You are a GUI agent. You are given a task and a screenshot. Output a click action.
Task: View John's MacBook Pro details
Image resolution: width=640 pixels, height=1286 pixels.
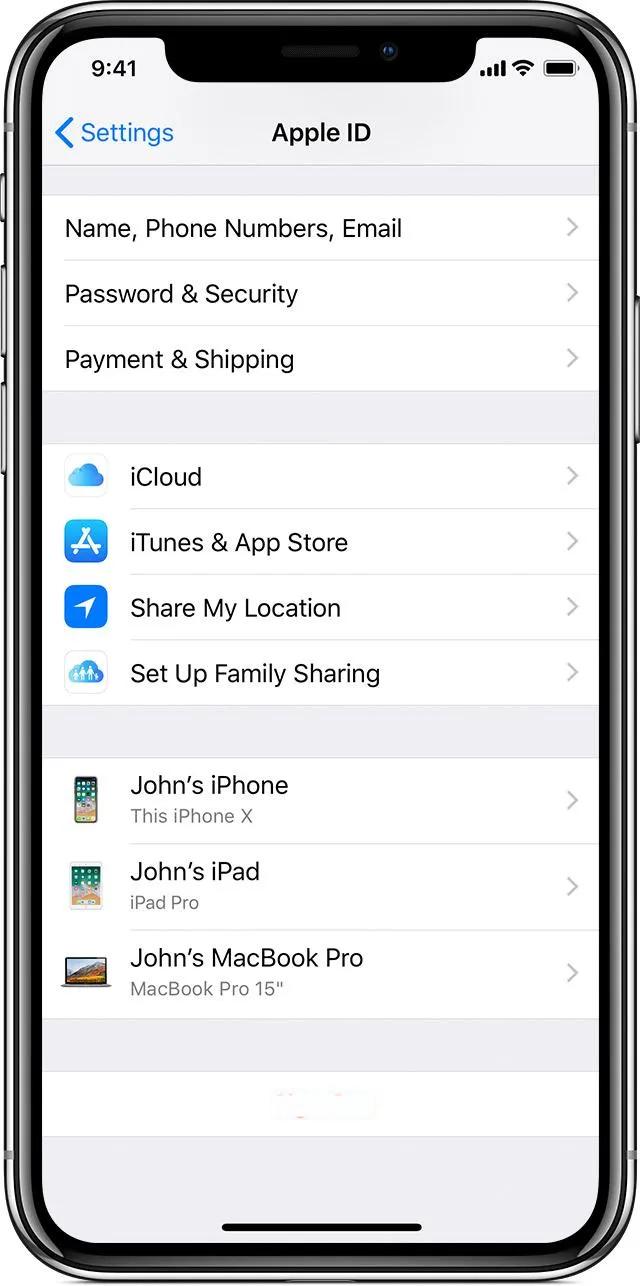(x=320, y=974)
